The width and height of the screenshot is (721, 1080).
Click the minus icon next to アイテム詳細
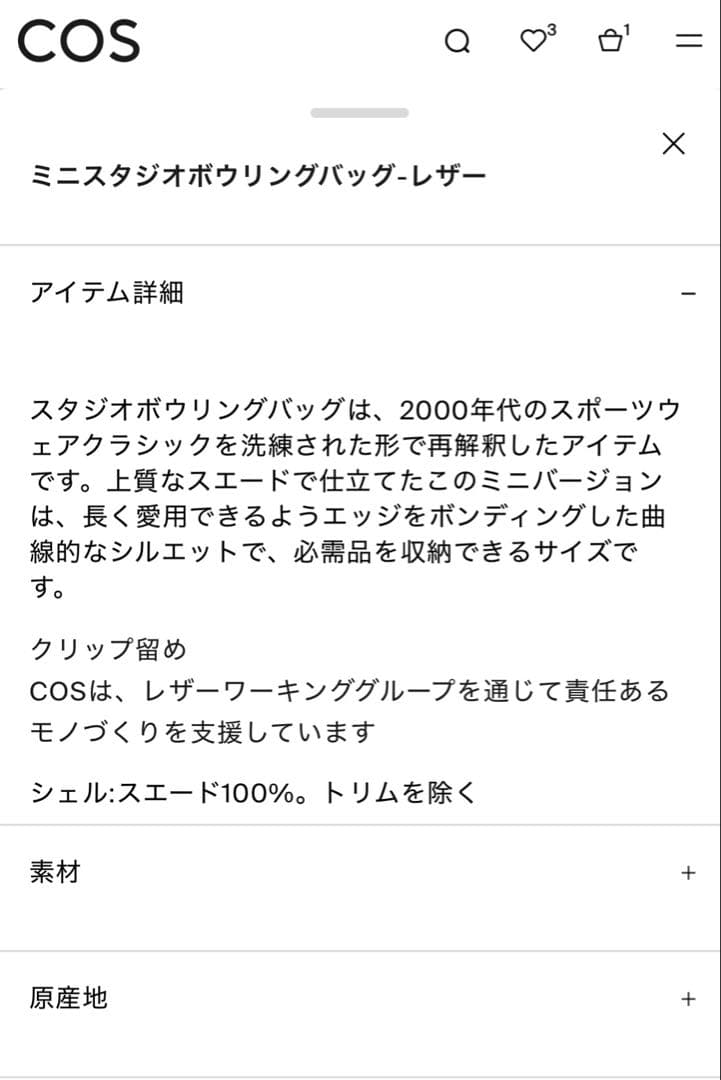(x=686, y=294)
